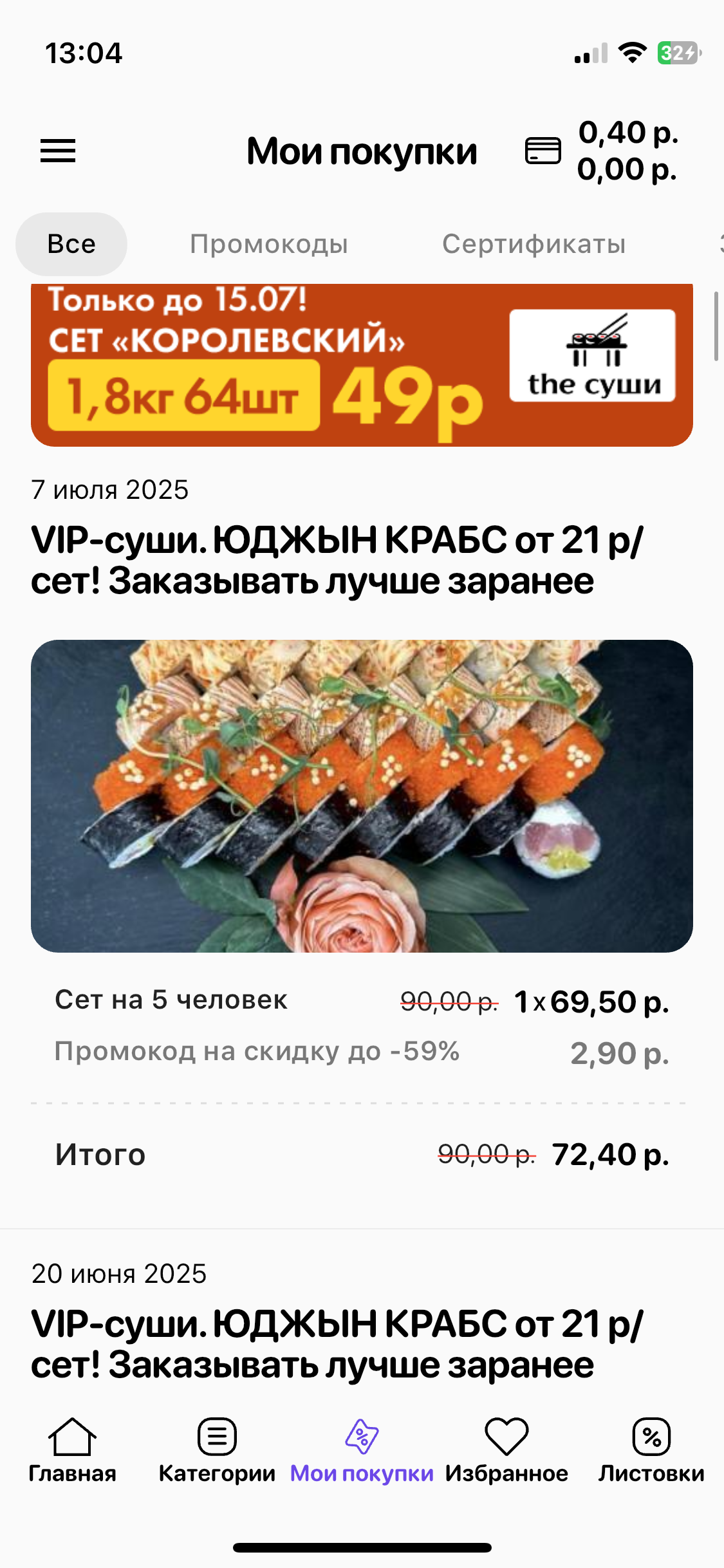The image size is (724, 1568).
Task: View the sushi set photo
Action: click(362, 796)
